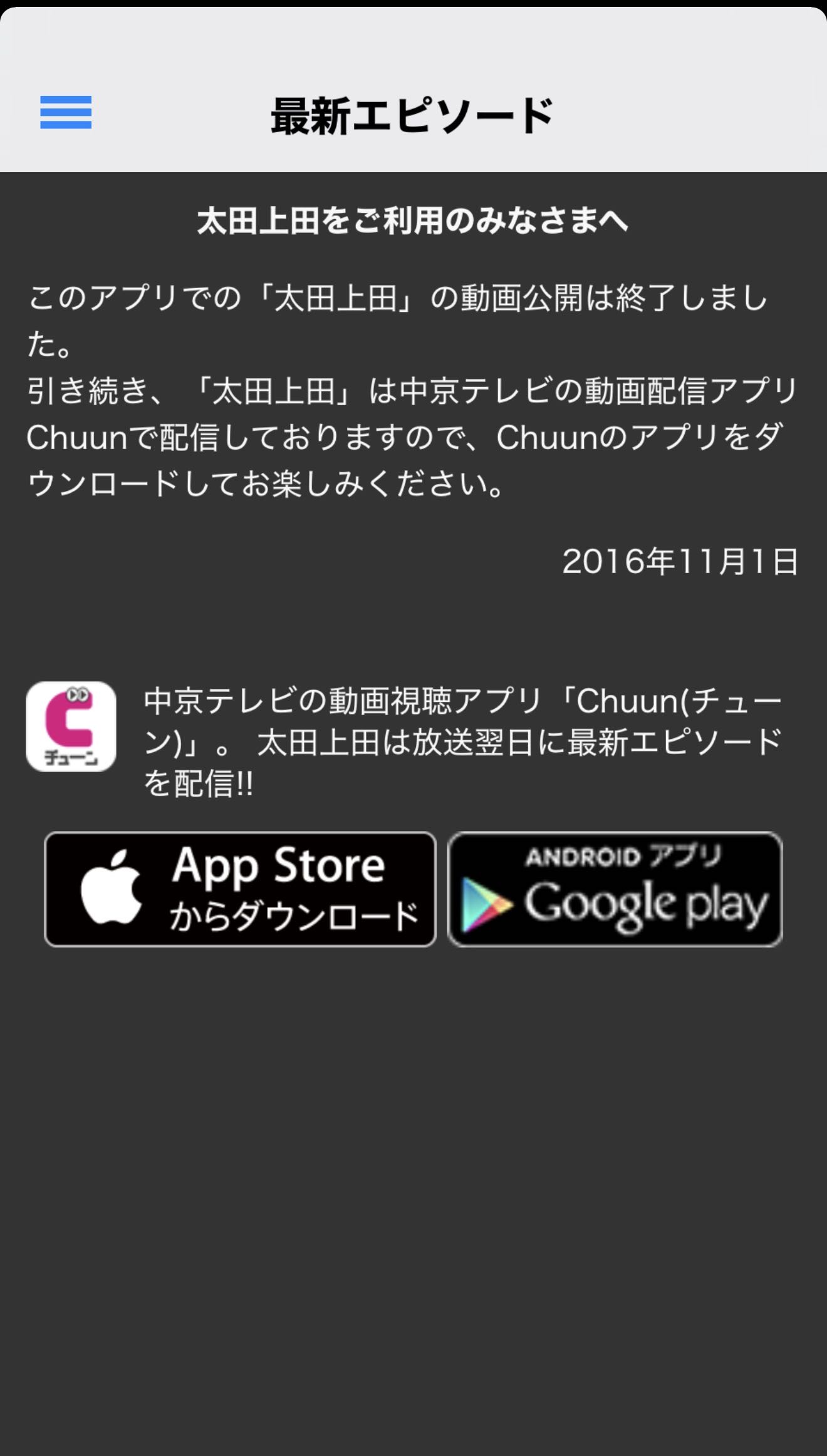This screenshot has height=1456, width=827.
Task: Open the hamburger drawer menu
Action: (66, 113)
